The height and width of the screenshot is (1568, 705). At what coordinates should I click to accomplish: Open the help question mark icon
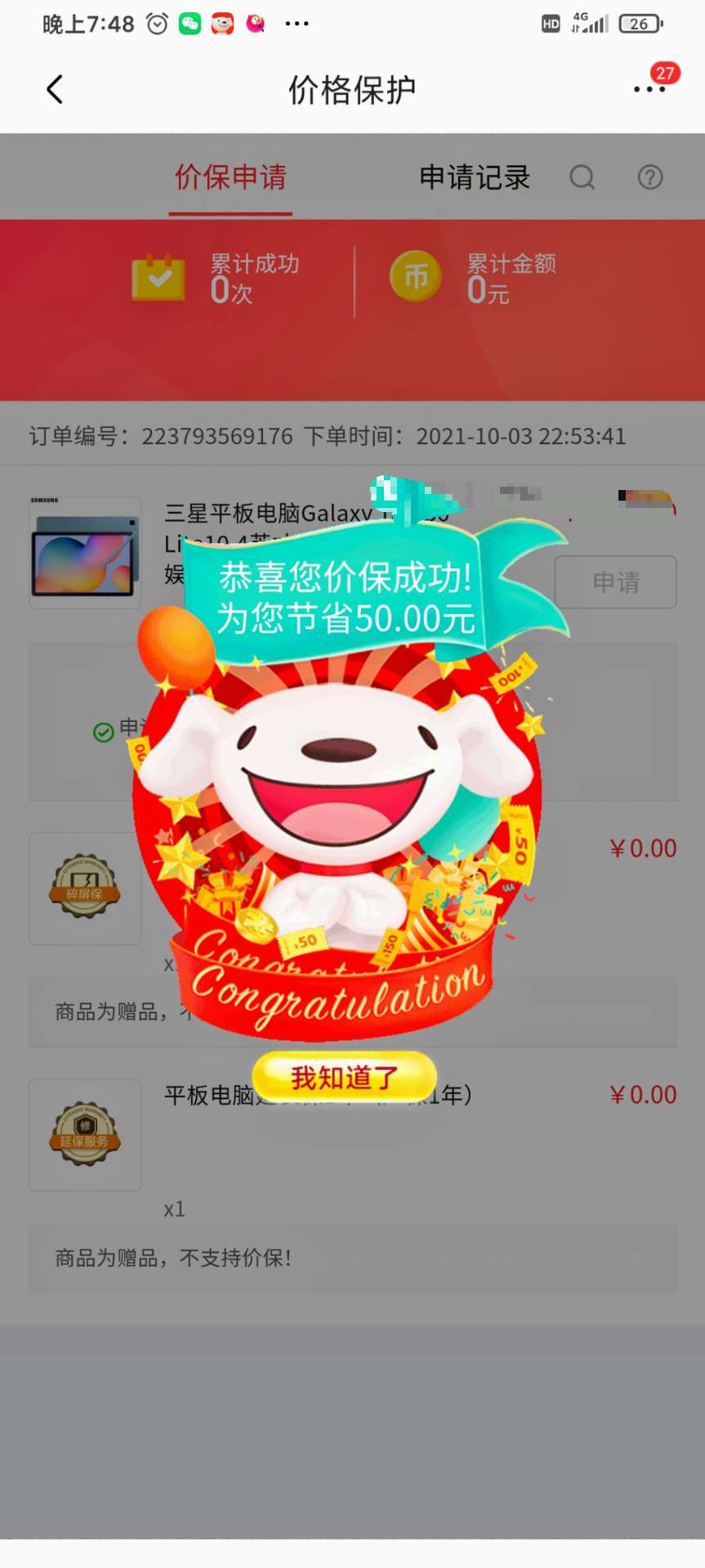click(649, 177)
